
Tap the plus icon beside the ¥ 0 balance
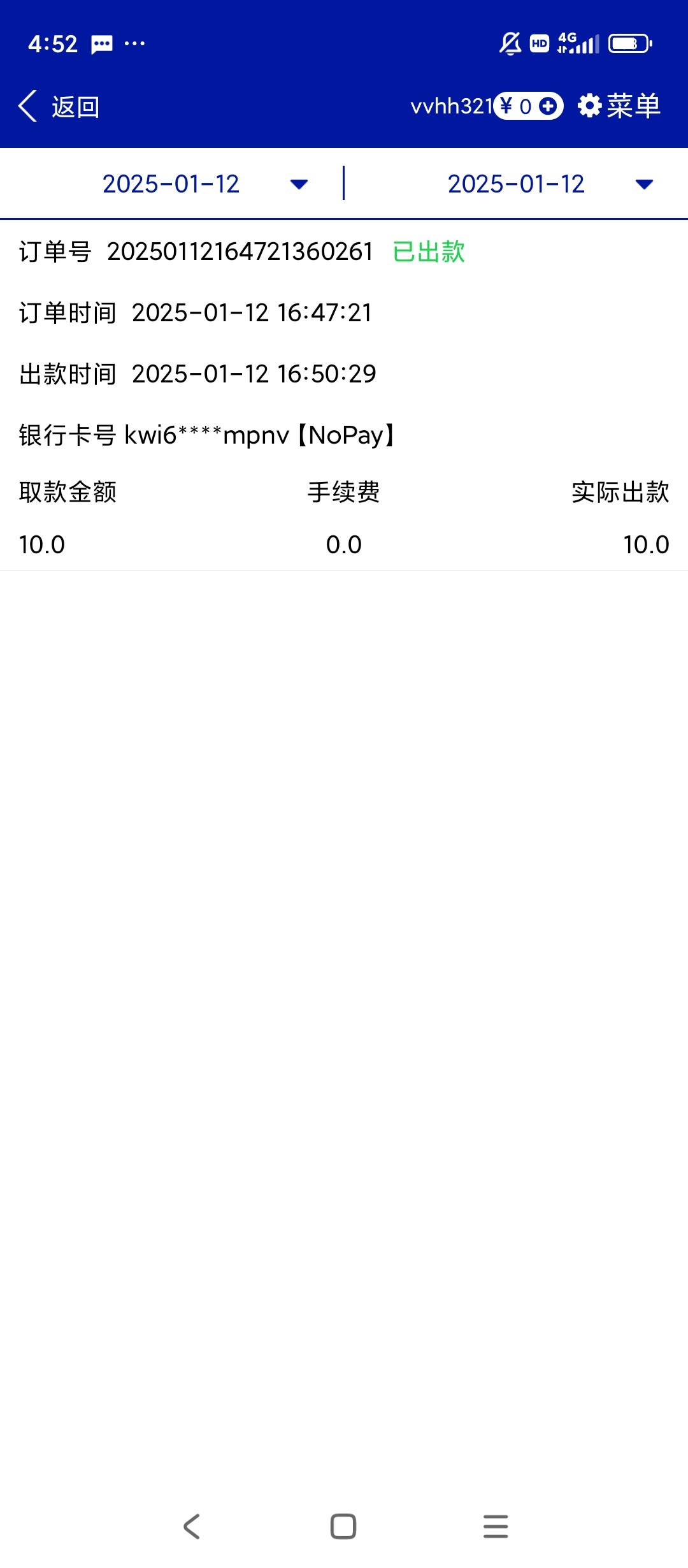pyautogui.click(x=548, y=106)
